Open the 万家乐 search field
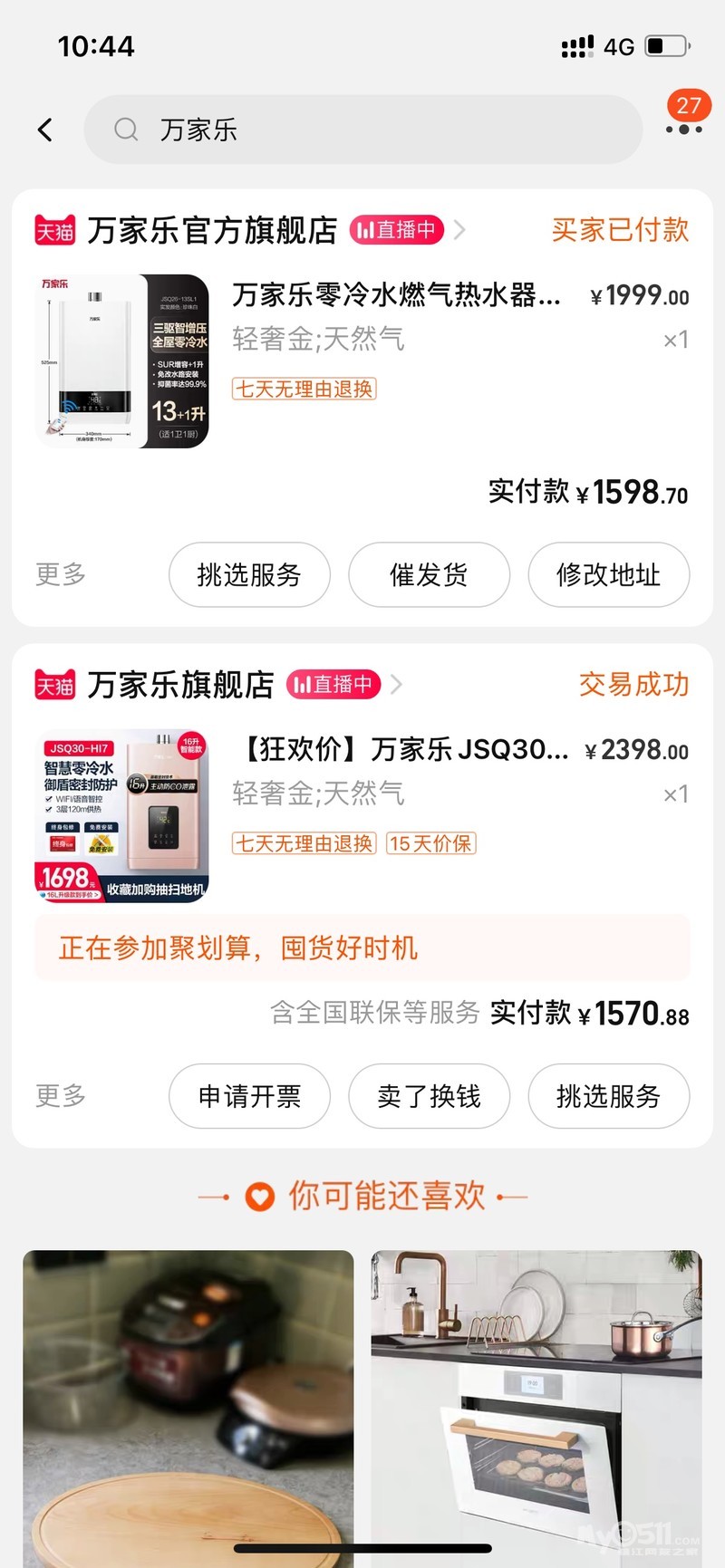This screenshot has width=725, height=1568. coord(362,130)
